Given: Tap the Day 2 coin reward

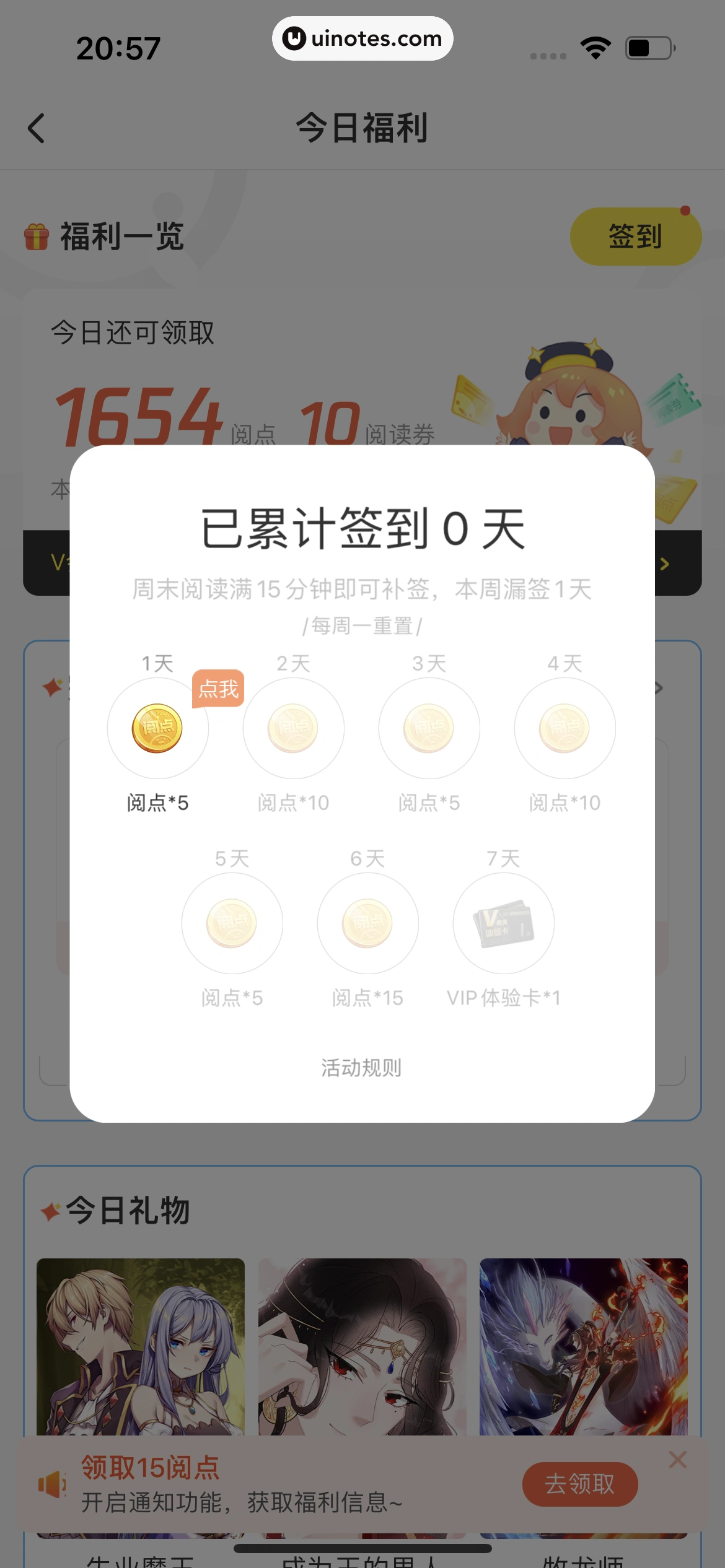Looking at the screenshot, I should pos(293,730).
